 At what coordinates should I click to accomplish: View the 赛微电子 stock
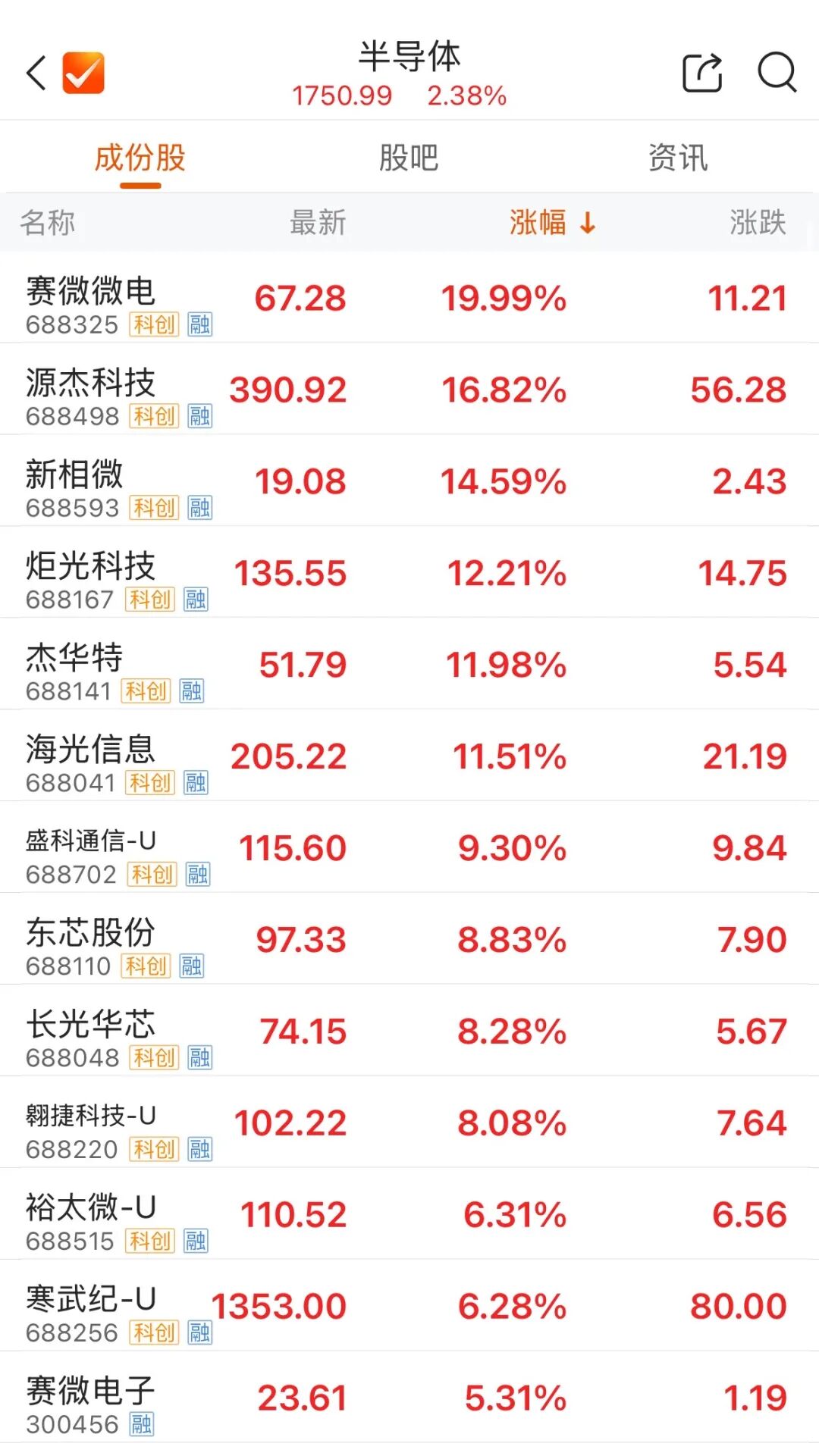(x=409, y=1398)
